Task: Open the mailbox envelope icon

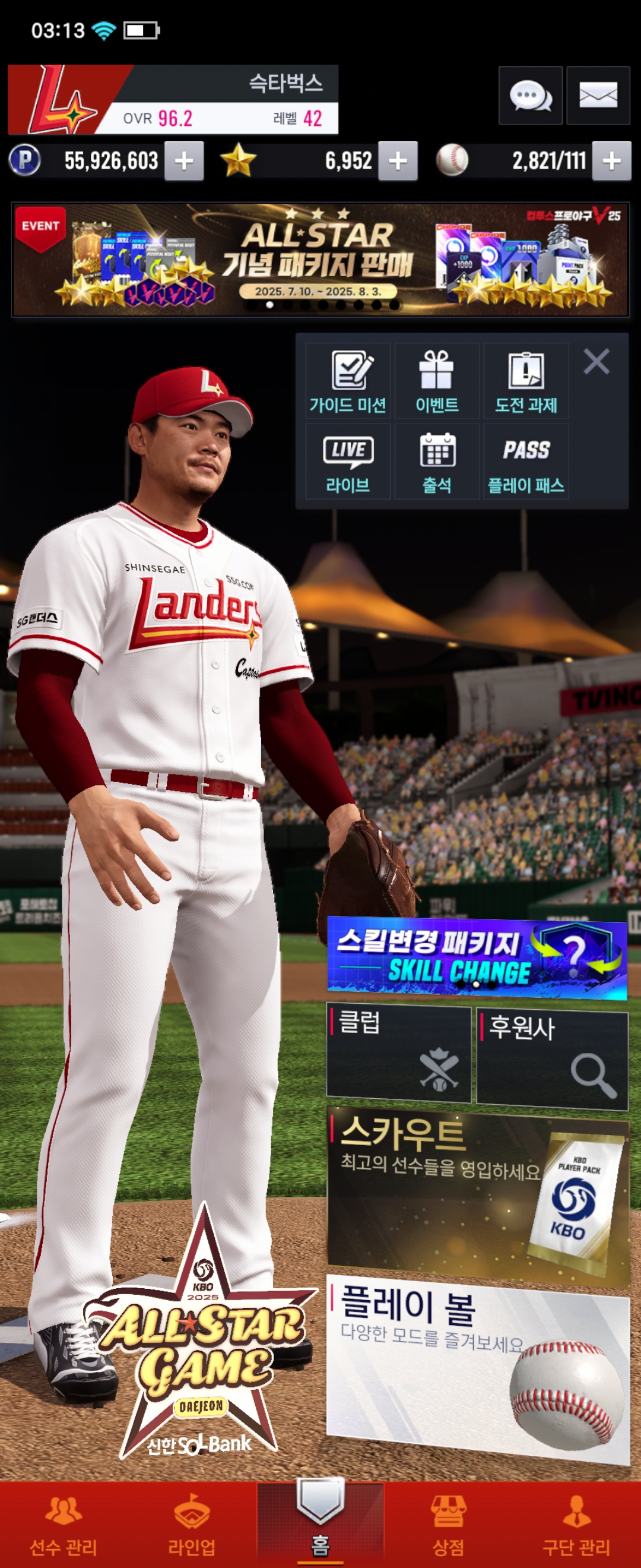Action: [598, 96]
